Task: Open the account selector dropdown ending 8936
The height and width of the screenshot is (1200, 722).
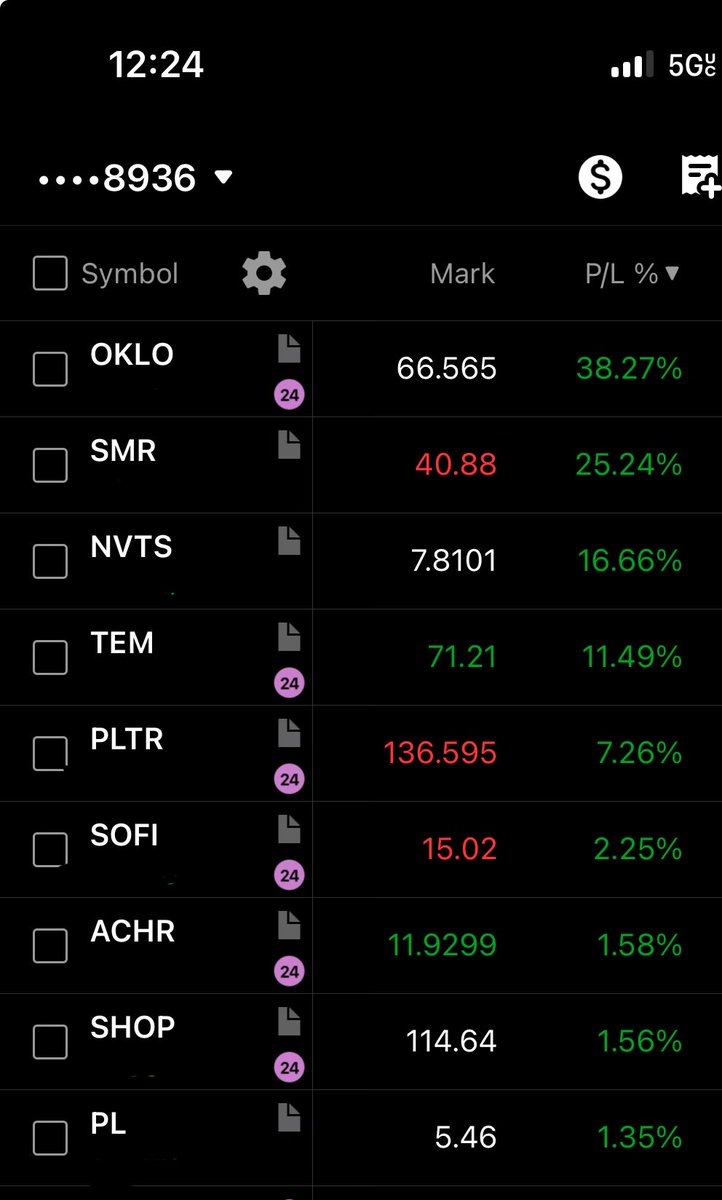Action: 135,178
